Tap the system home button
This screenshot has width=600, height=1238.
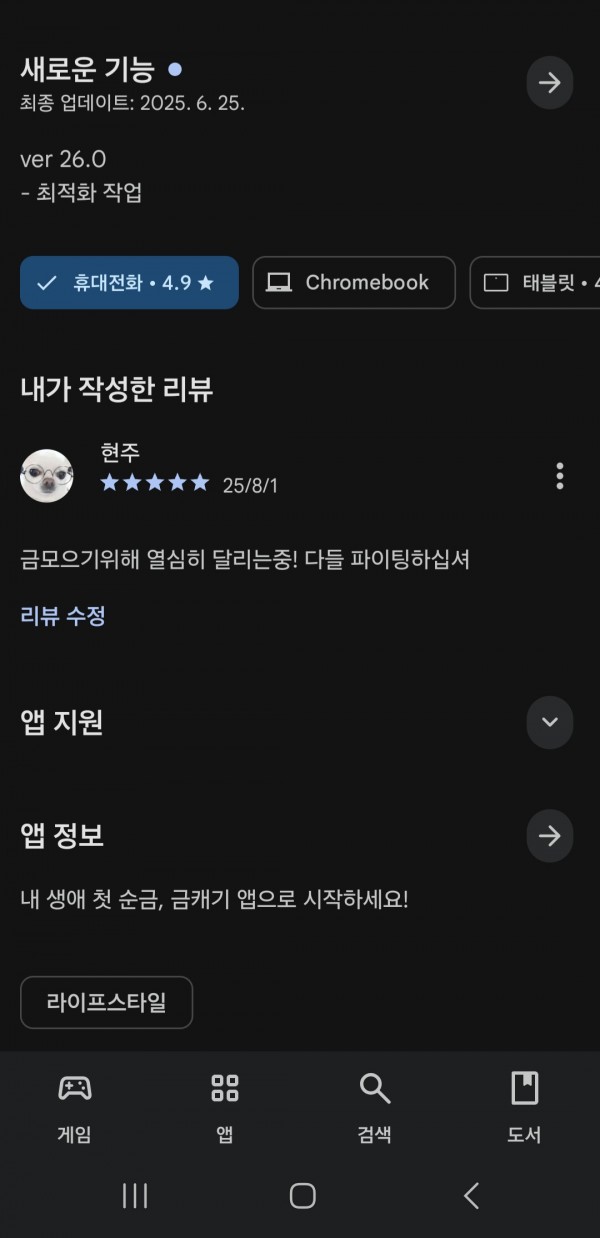302,1195
